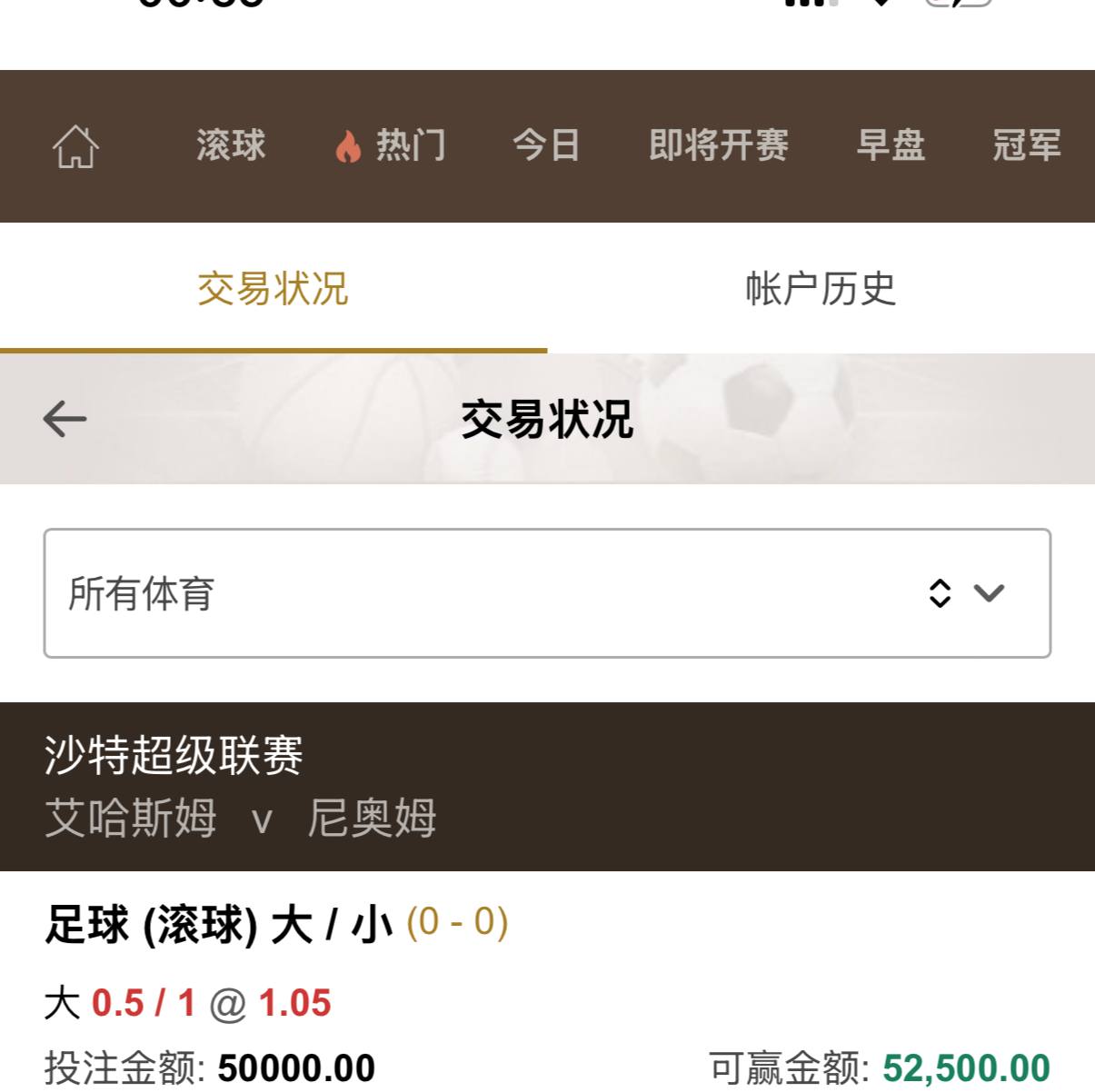Select the 交易状况 tab
Screen dimensions: 1095x1092
[x=273, y=289]
